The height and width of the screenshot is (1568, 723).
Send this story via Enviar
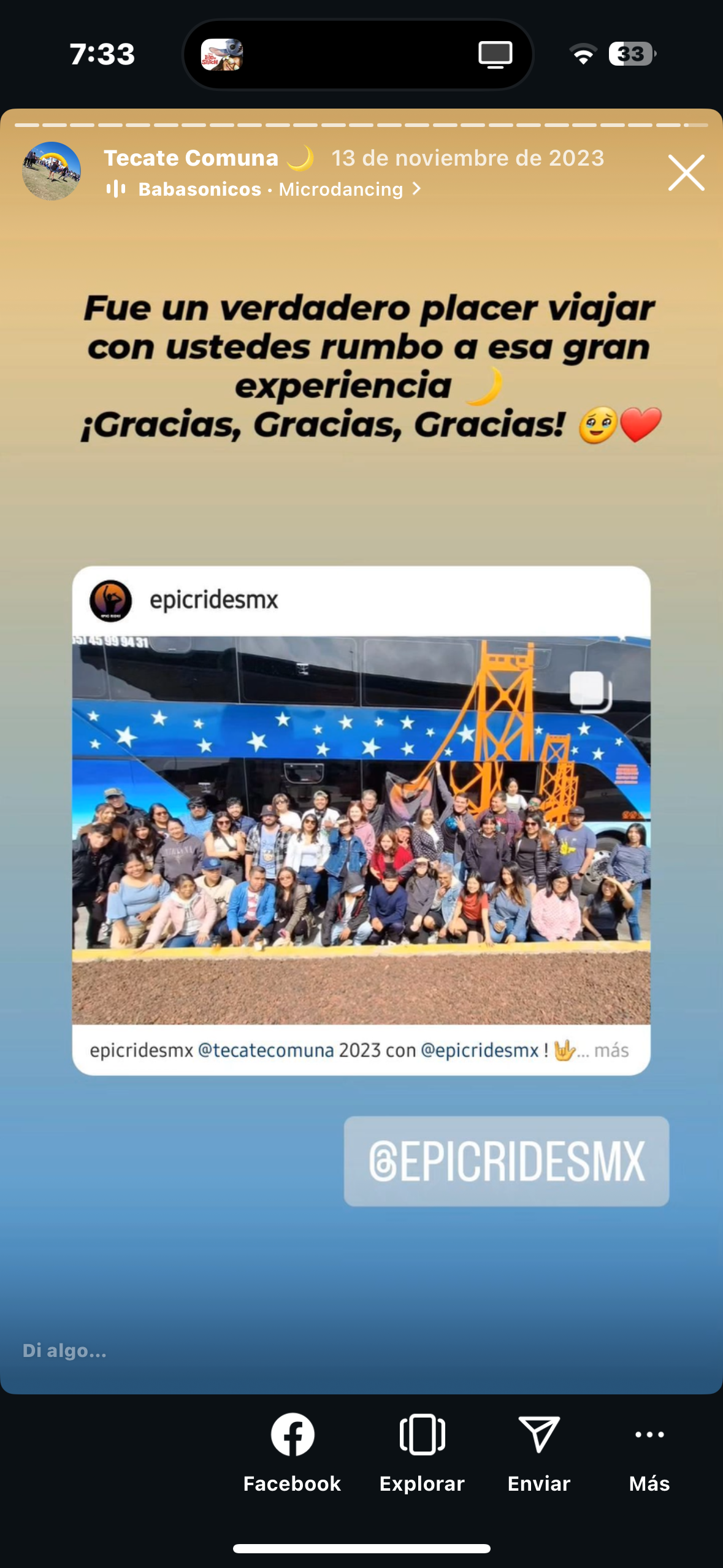539,1452
